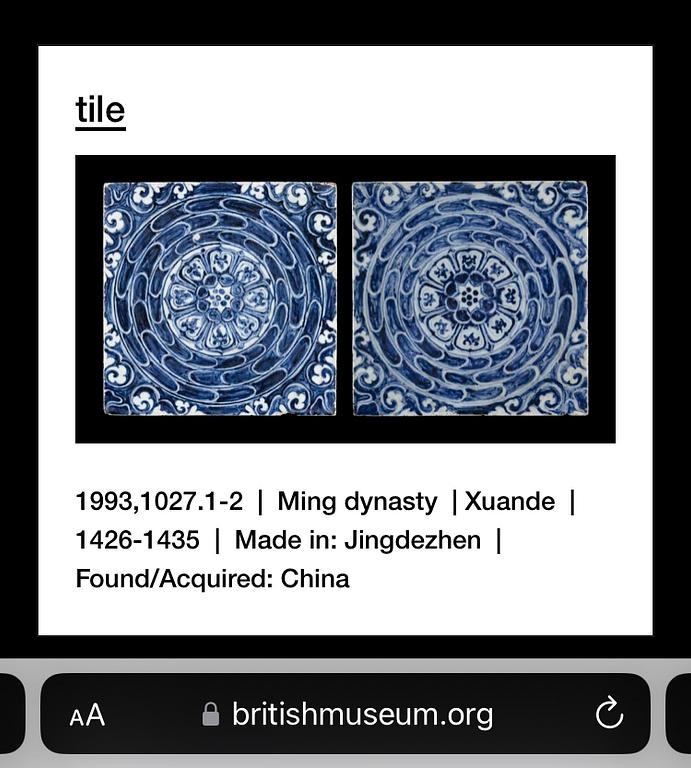Reload the britishmuseum.org page

click(x=609, y=714)
